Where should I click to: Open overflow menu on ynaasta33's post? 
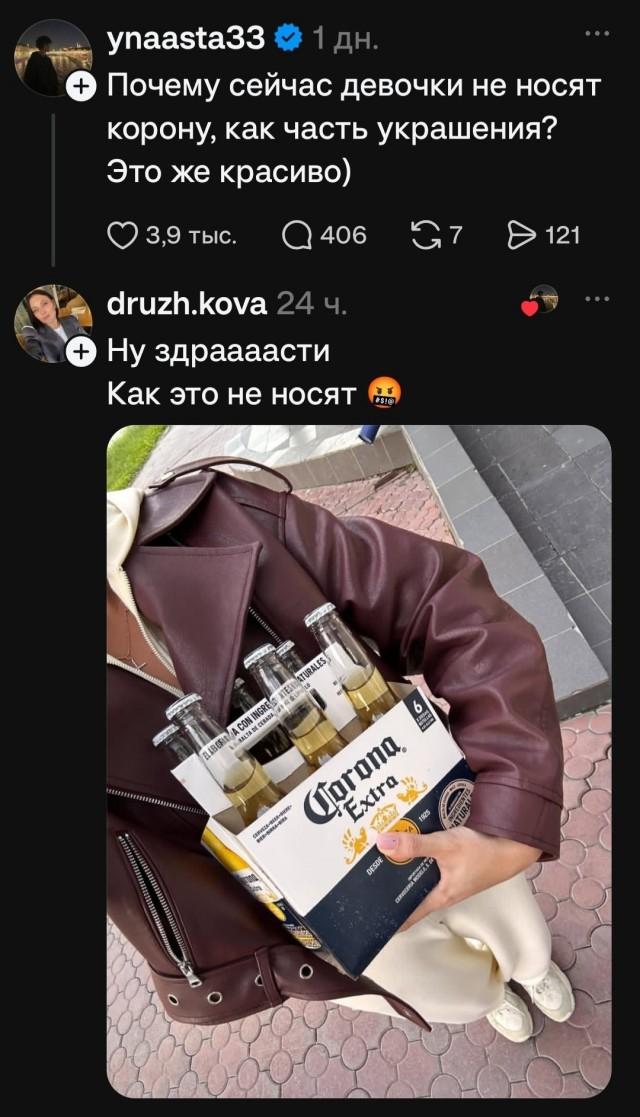[597, 33]
